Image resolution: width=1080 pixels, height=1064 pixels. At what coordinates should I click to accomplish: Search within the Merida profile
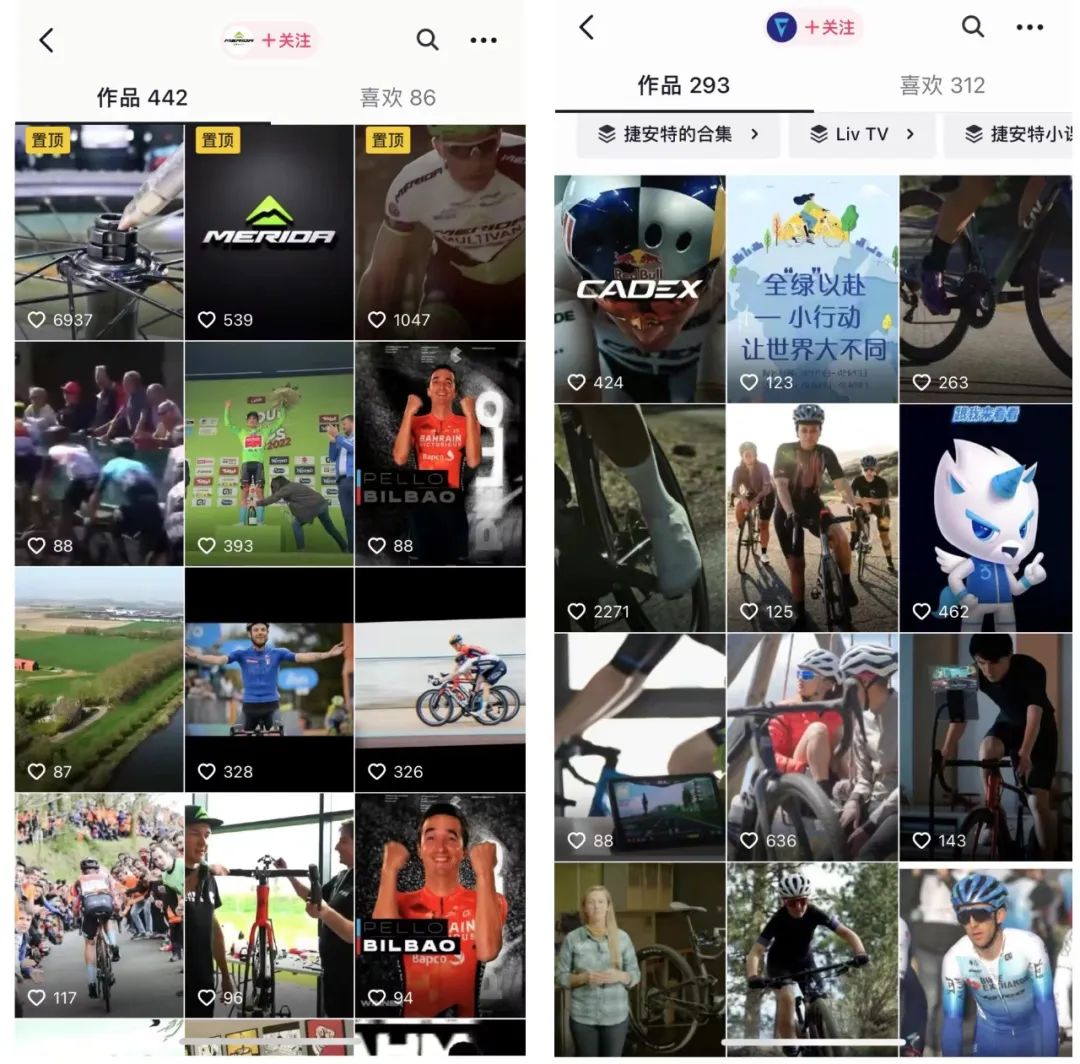pyautogui.click(x=427, y=40)
